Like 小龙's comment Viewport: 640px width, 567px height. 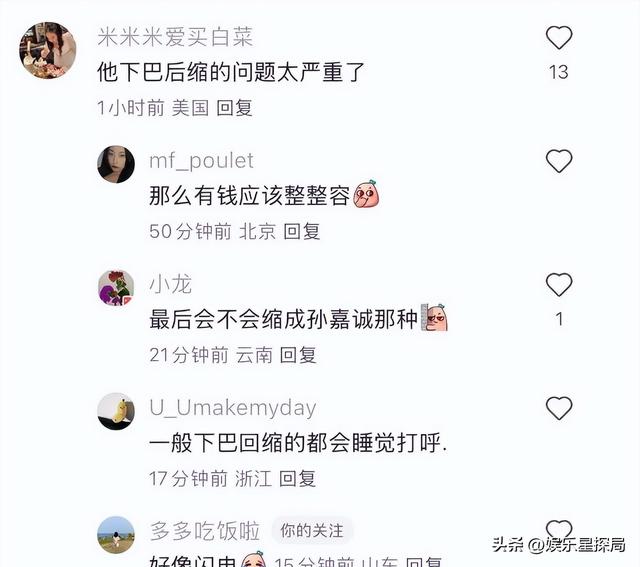(x=558, y=285)
